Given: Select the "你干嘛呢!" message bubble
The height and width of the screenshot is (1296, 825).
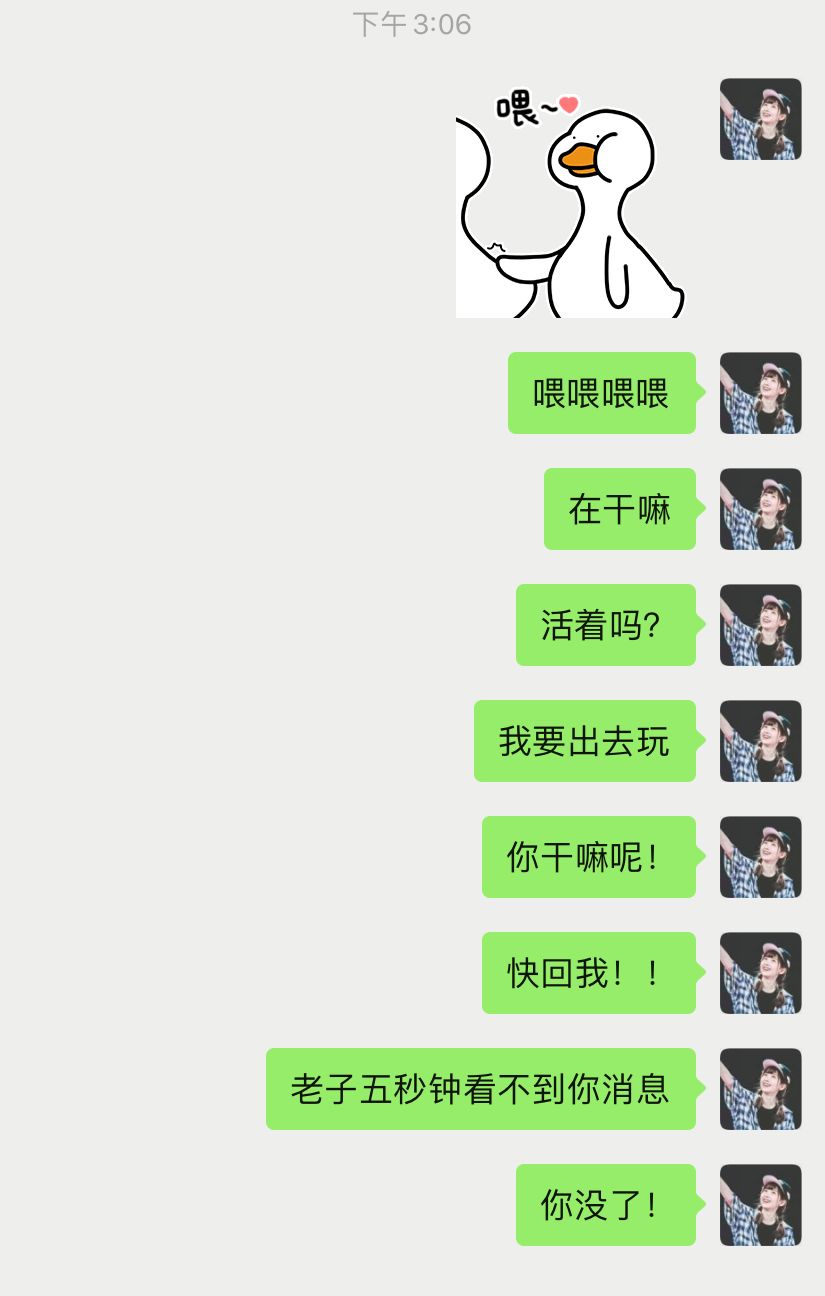Looking at the screenshot, I should tap(588, 857).
